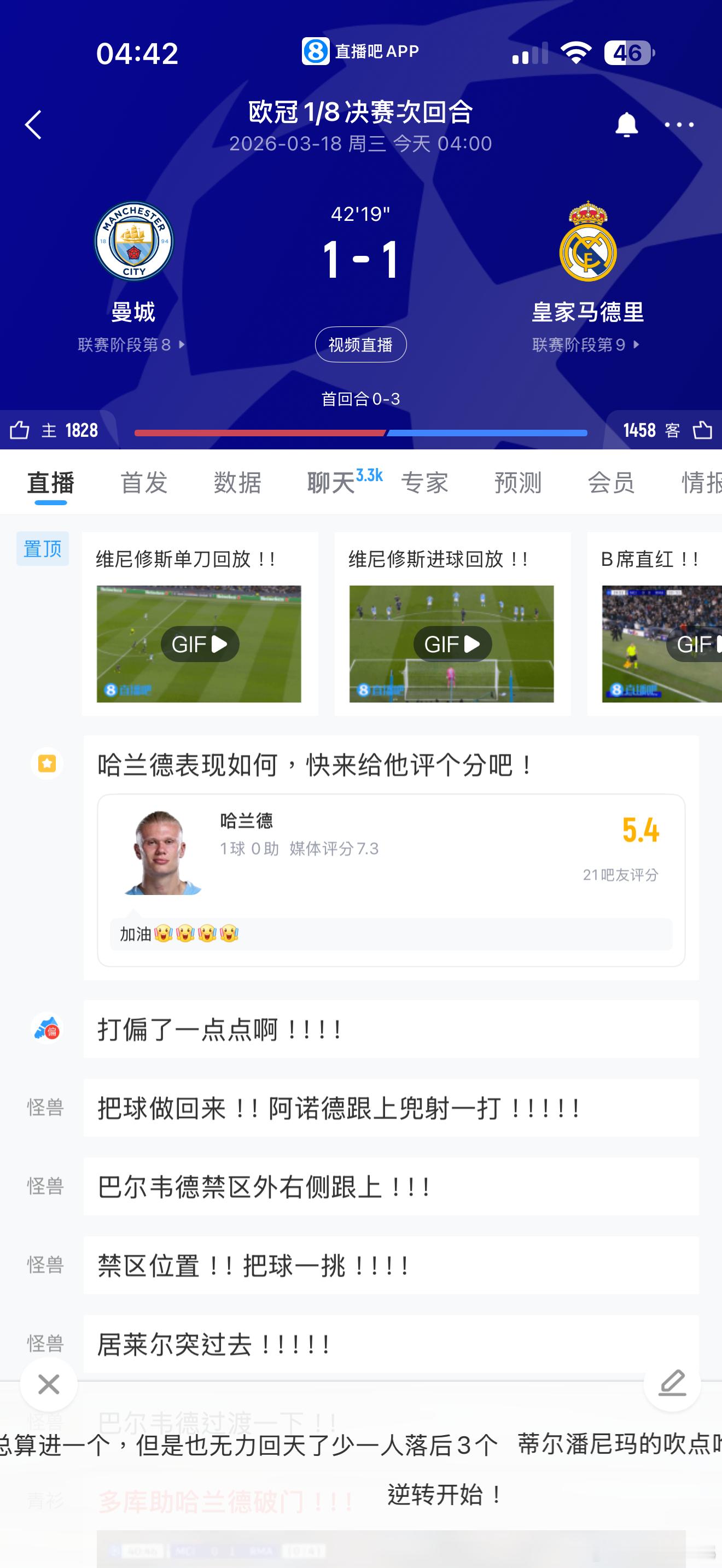
Task: Tap the back arrow to leave match page
Action: [33, 125]
